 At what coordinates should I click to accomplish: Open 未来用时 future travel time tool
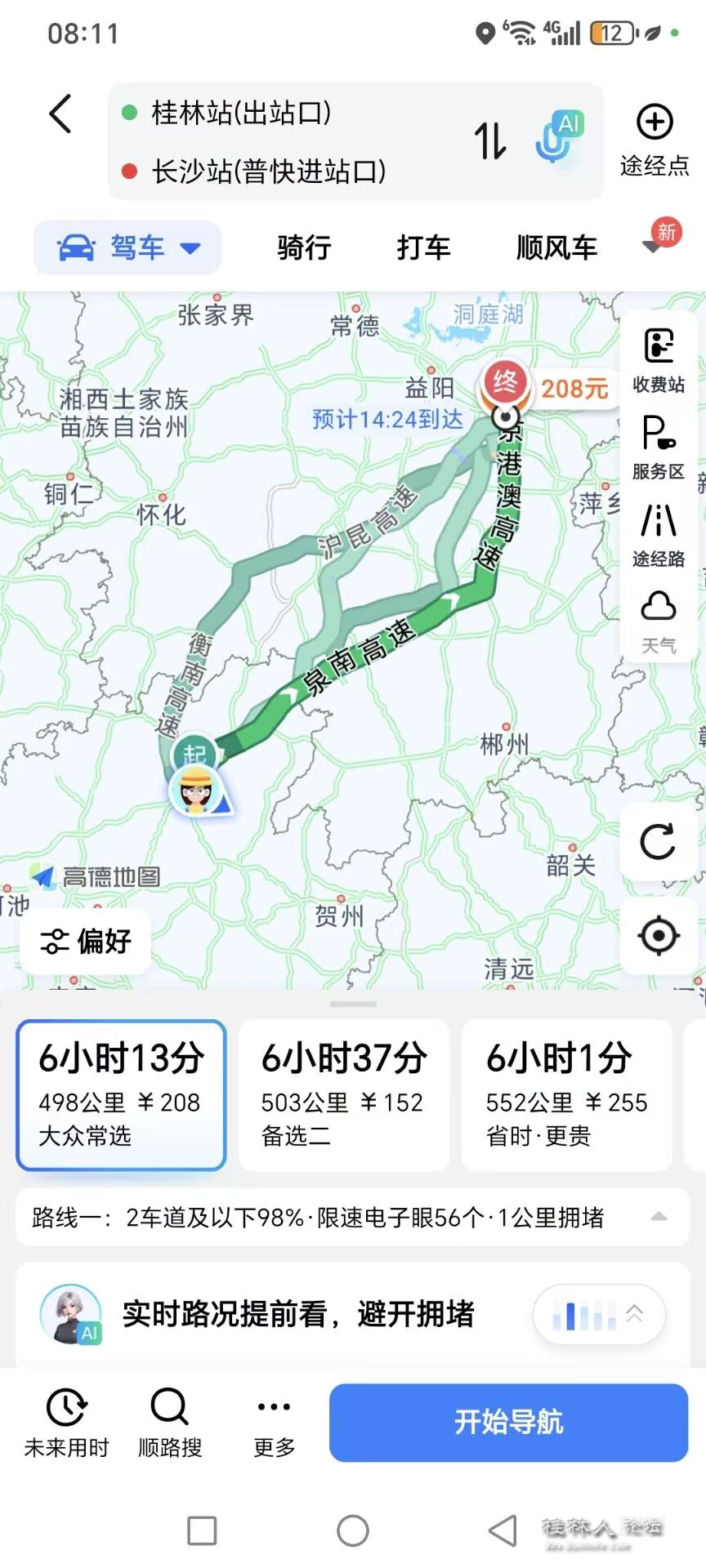coord(67,1423)
